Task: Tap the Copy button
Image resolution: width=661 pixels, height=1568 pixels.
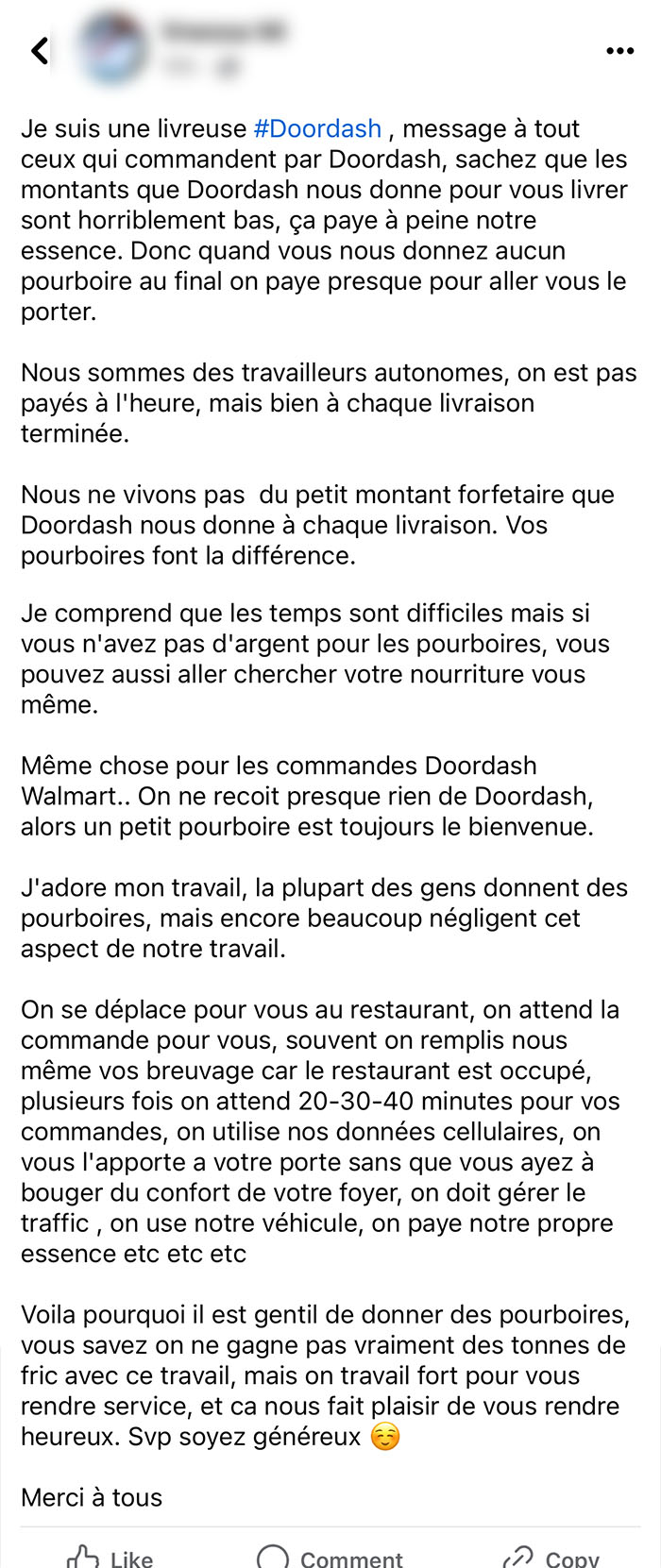Action: click(551, 1557)
